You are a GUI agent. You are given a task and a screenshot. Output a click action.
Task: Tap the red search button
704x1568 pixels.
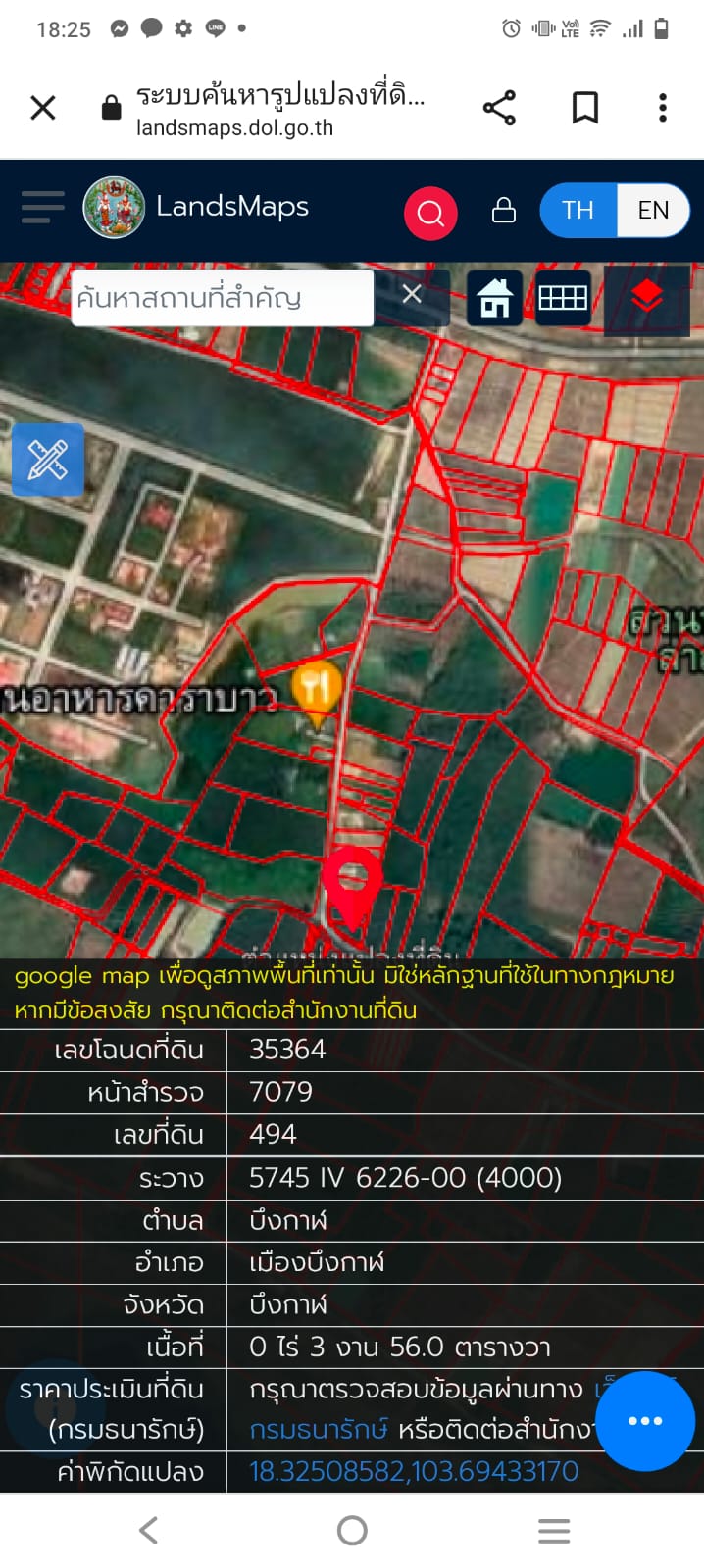[x=430, y=212]
